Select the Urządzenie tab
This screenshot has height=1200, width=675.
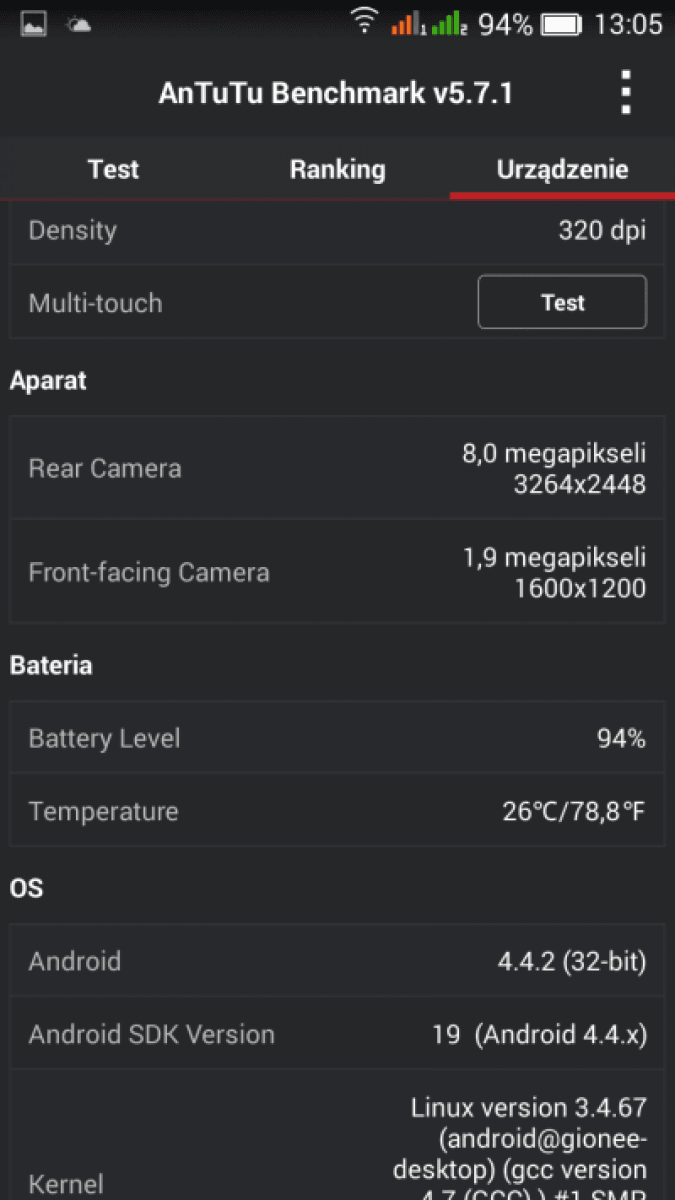(x=562, y=169)
